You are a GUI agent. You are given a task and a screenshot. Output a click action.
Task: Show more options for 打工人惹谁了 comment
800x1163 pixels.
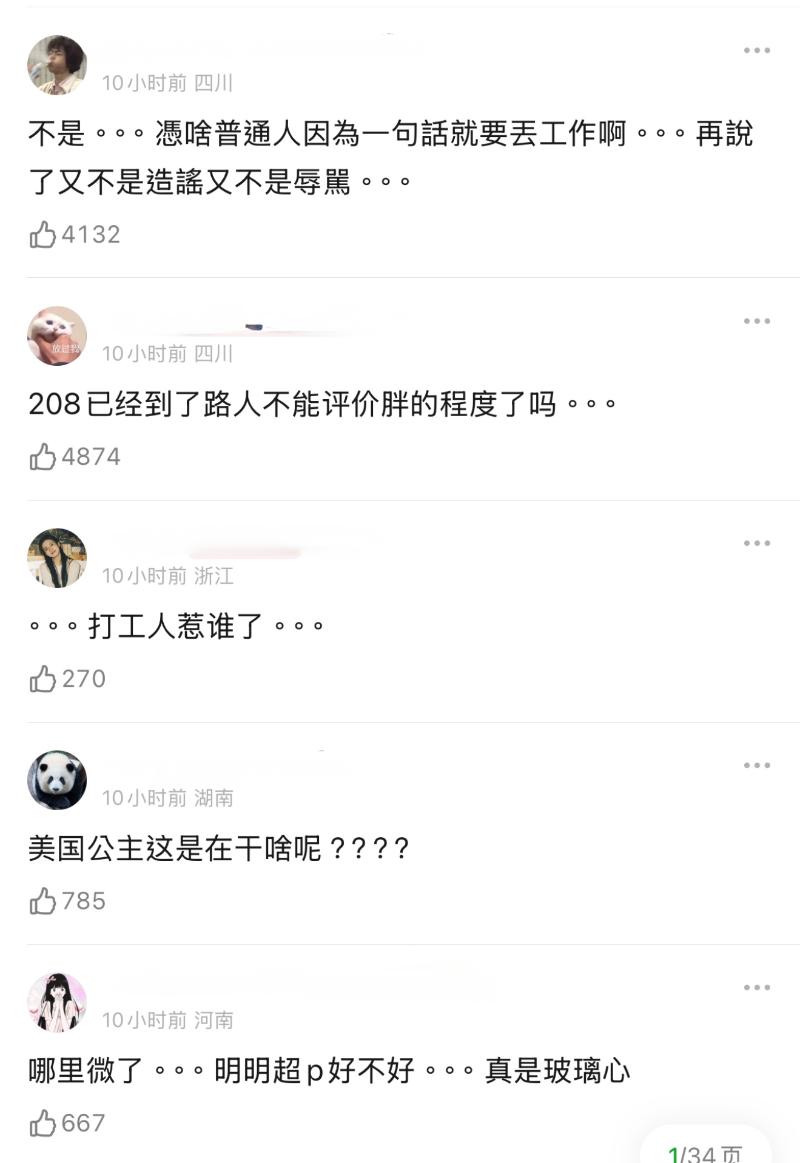coord(757,543)
